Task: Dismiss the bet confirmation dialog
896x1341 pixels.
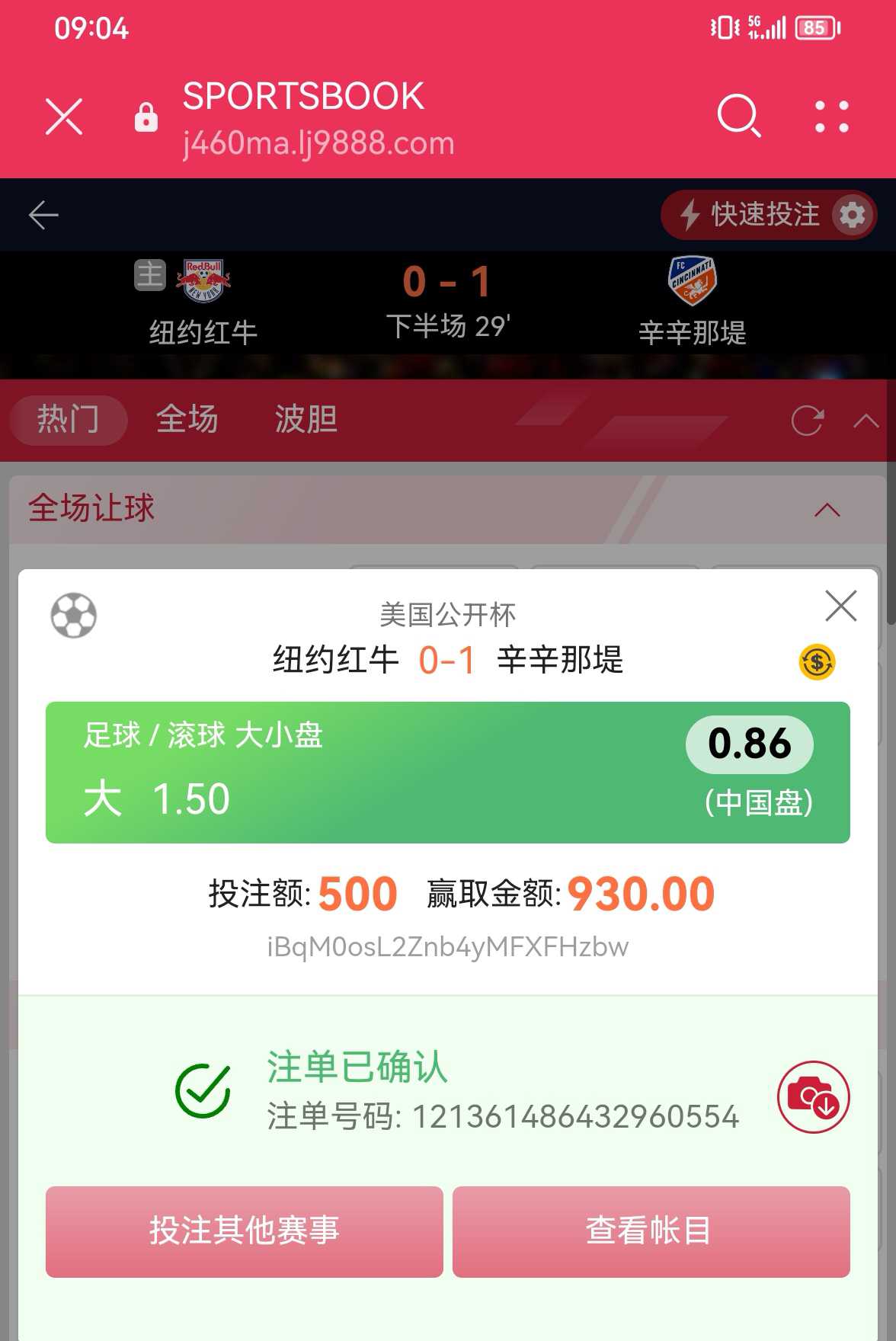Action: point(840,606)
